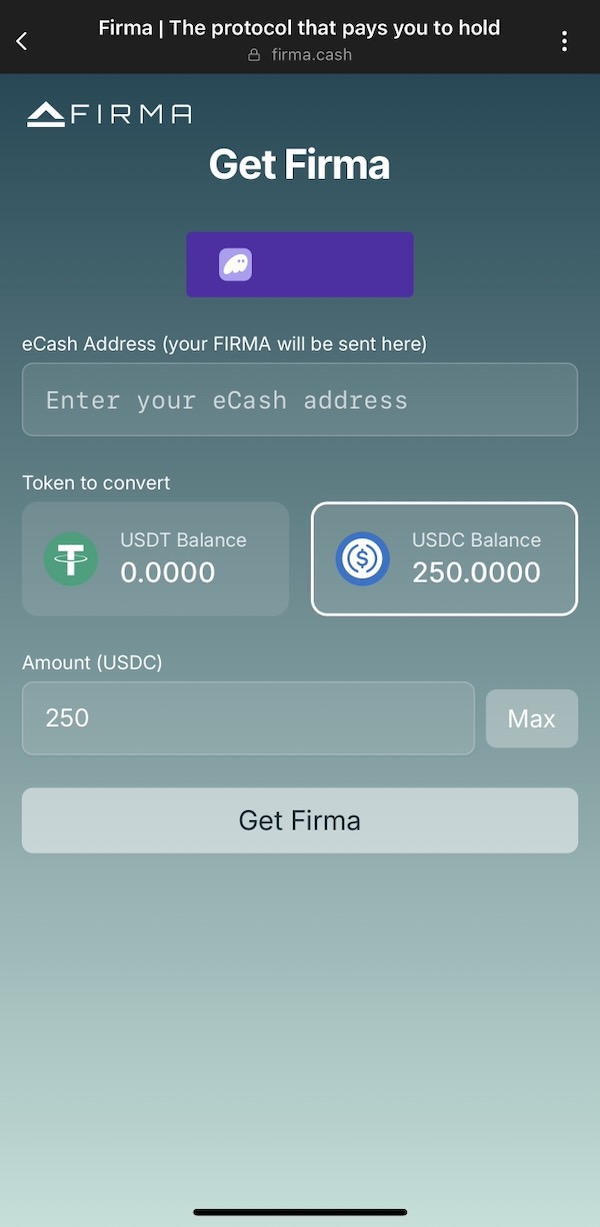Viewport: 600px width, 1227px height.
Task: Go back using the top arrow
Action: (x=22, y=41)
